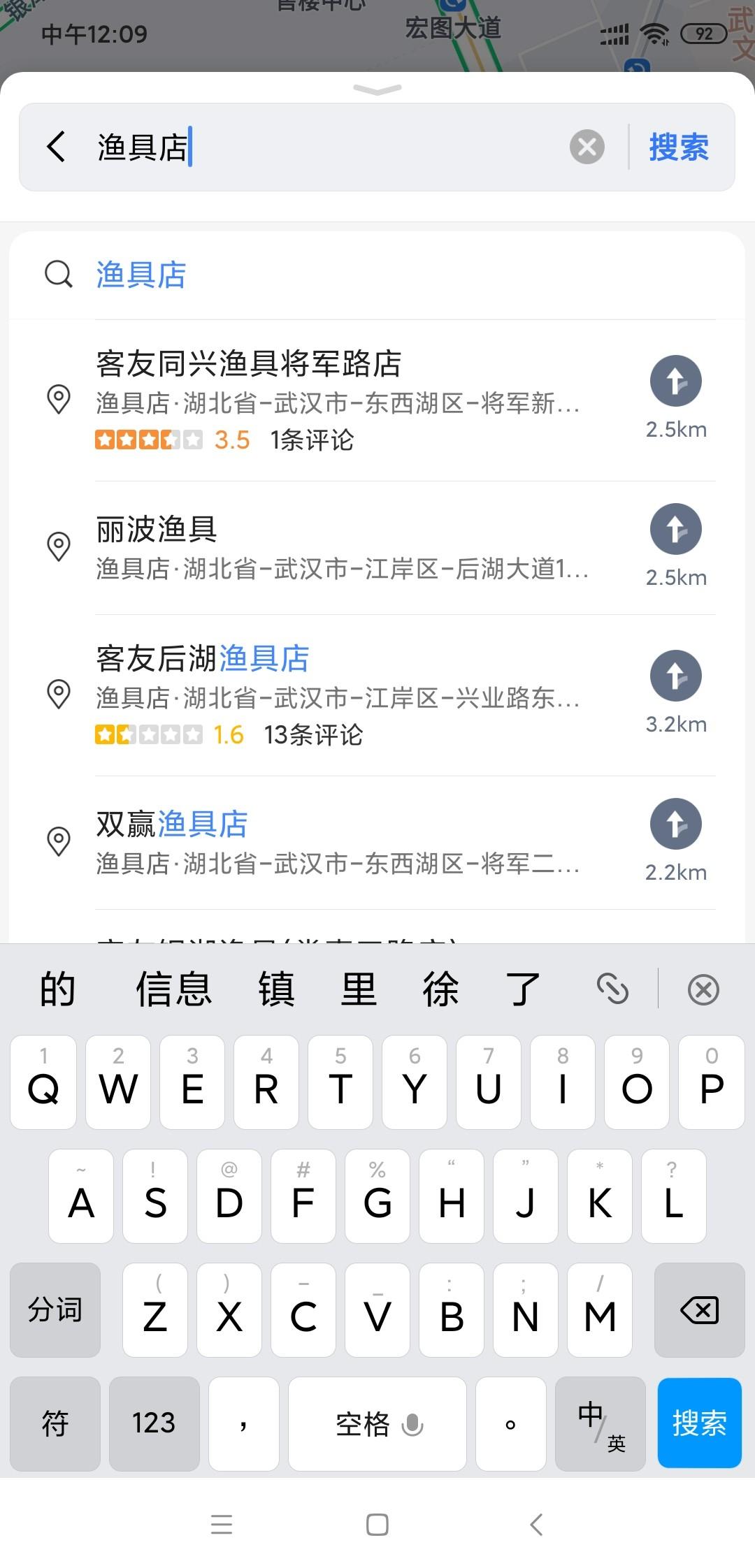
Task: Edit the search field containing 渔具店
Action: coord(329,147)
